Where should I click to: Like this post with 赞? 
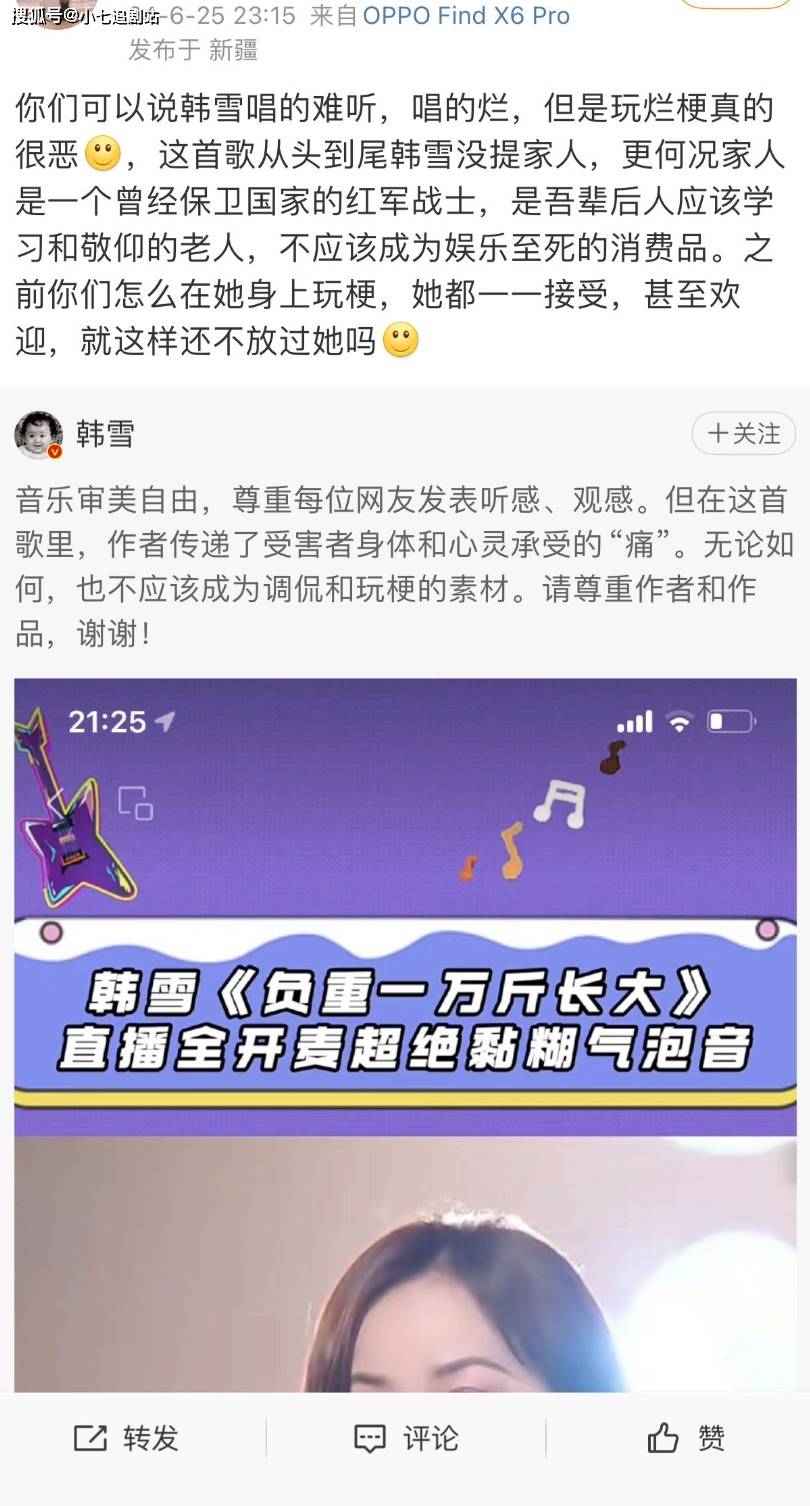(x=686, y=1439)
